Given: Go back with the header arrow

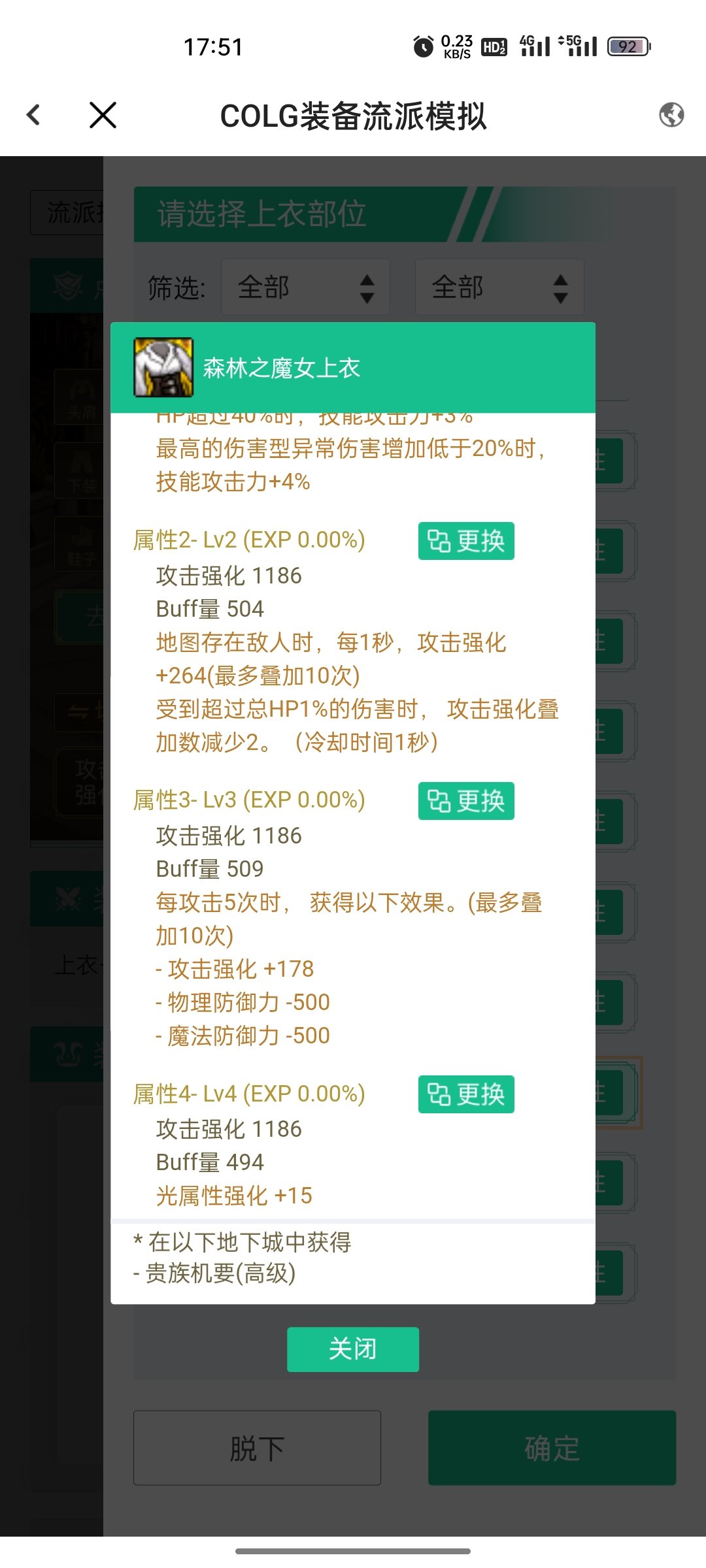Looking at the screenshot, I should point(33,115).
